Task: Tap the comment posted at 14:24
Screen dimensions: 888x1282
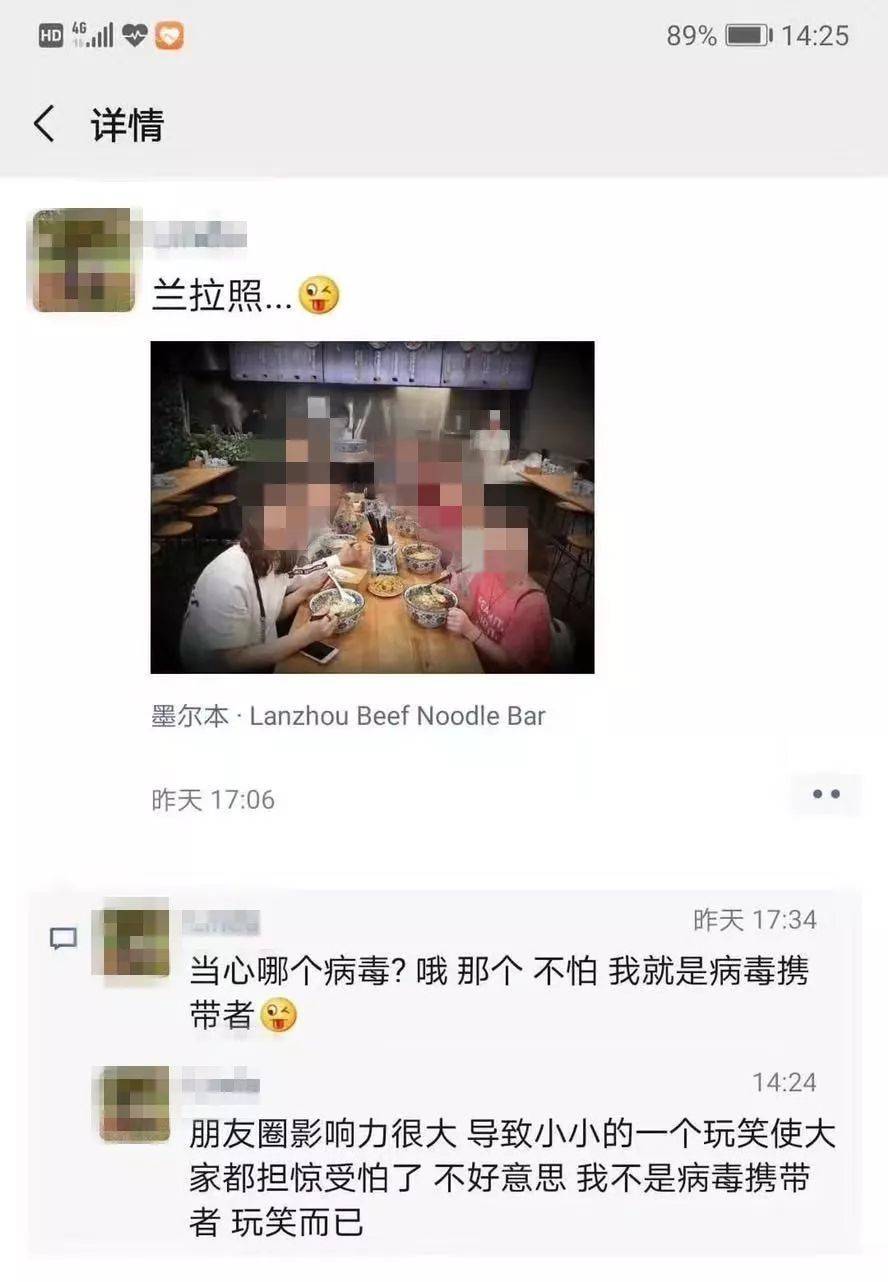Action: click(x=510, y=1178)
